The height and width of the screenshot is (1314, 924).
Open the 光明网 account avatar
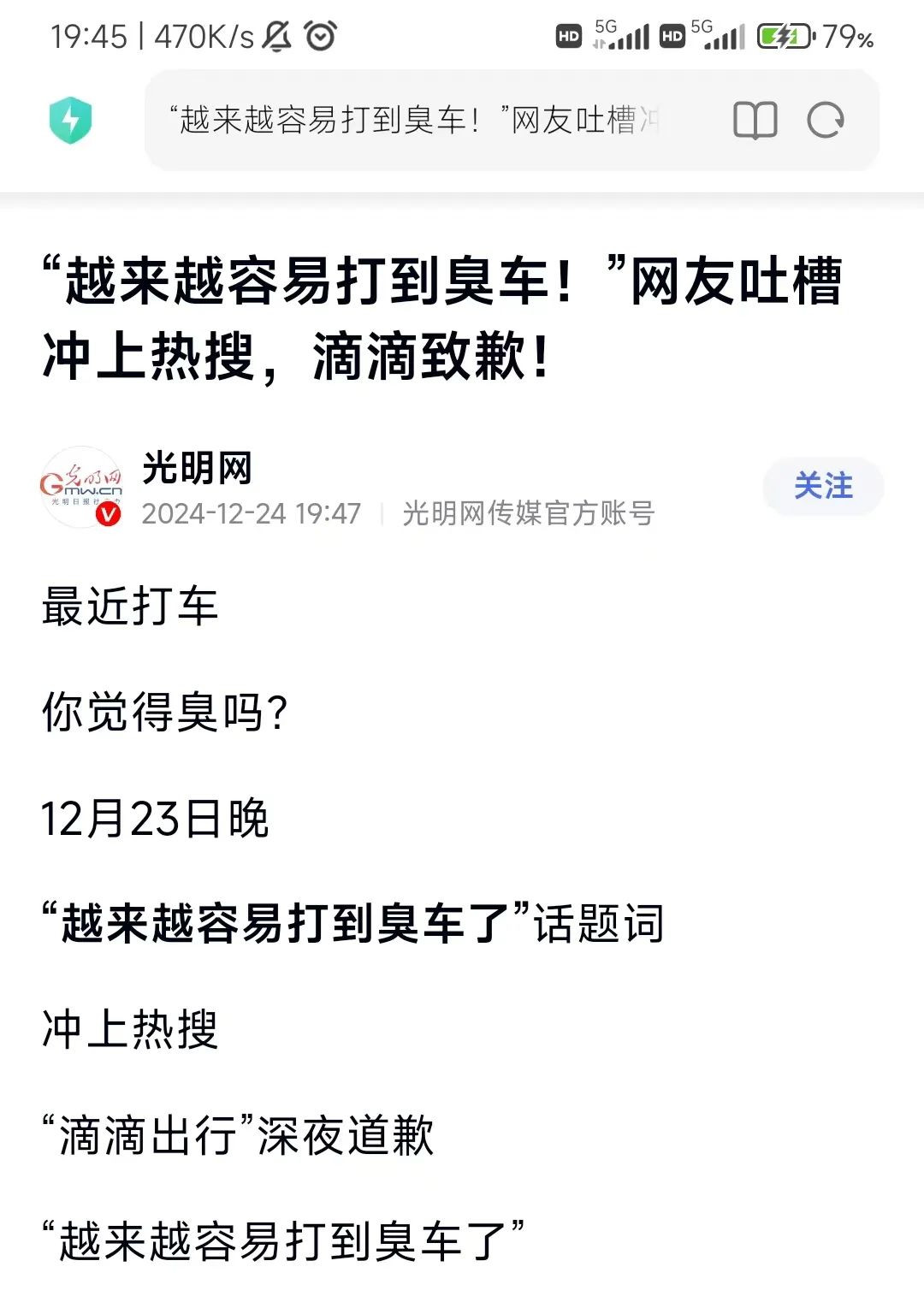click(82, 488)
